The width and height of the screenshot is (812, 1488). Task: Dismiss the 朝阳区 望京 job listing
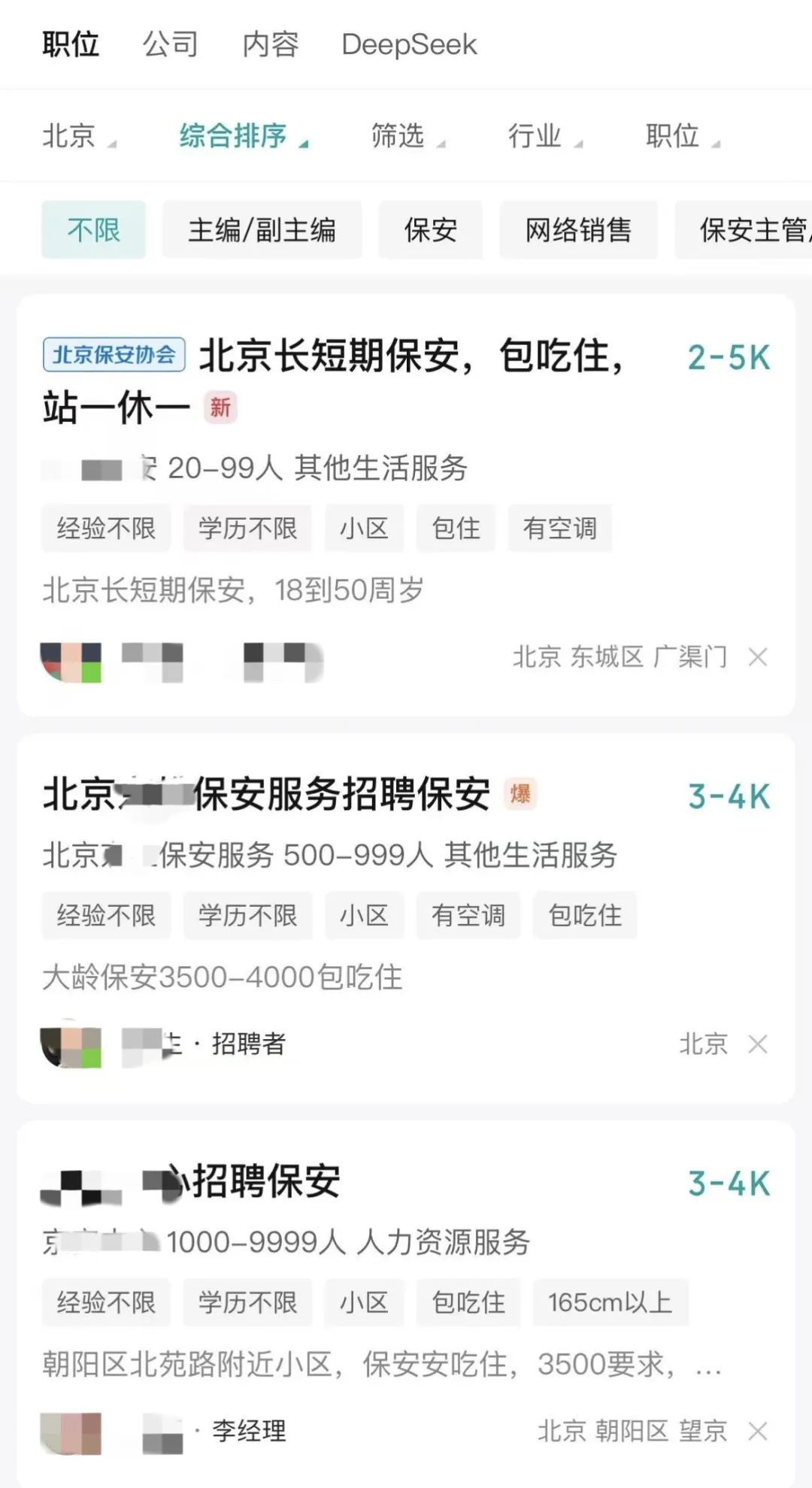(758, 1432)
